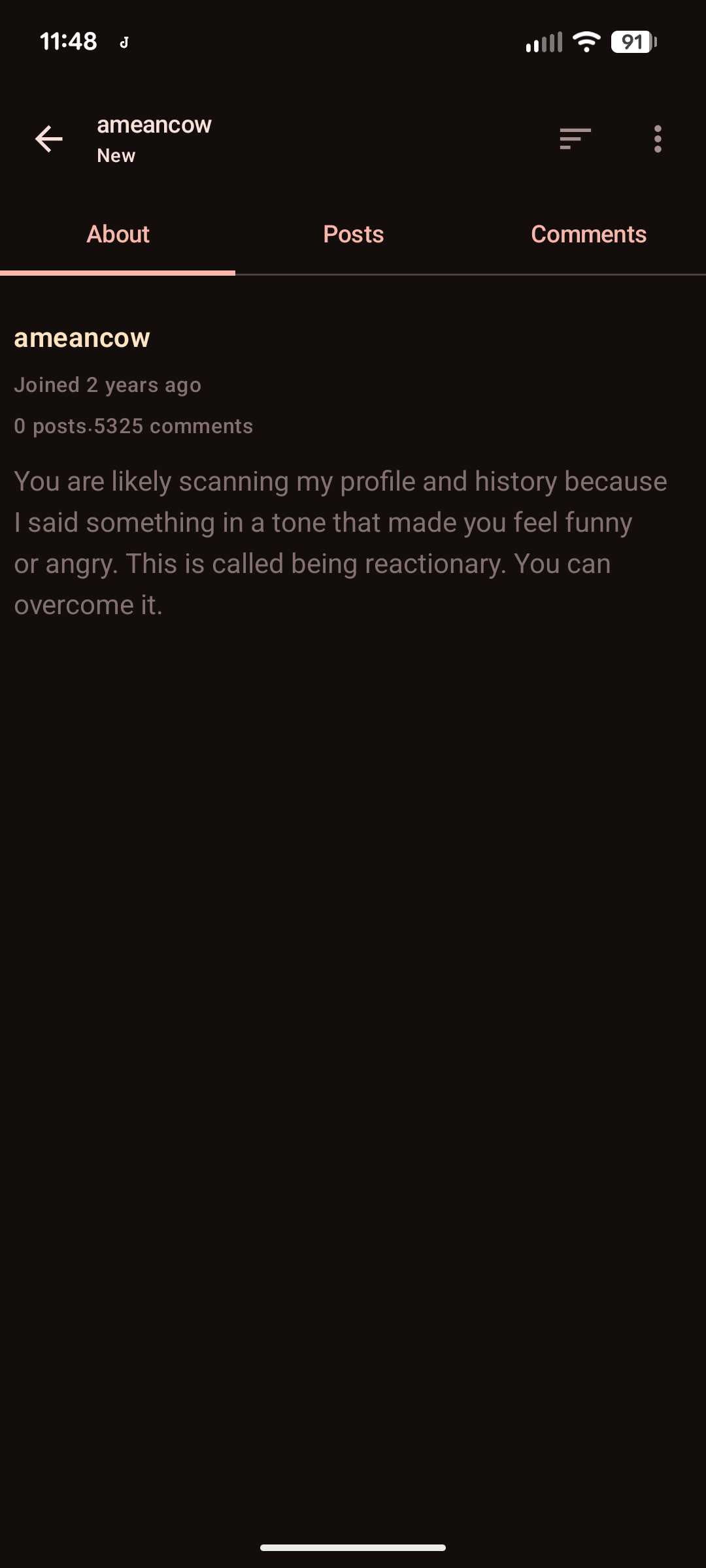Go back using the arrow icon
The width and height of the screenshot is (706, 1568).
click(49, 139)
